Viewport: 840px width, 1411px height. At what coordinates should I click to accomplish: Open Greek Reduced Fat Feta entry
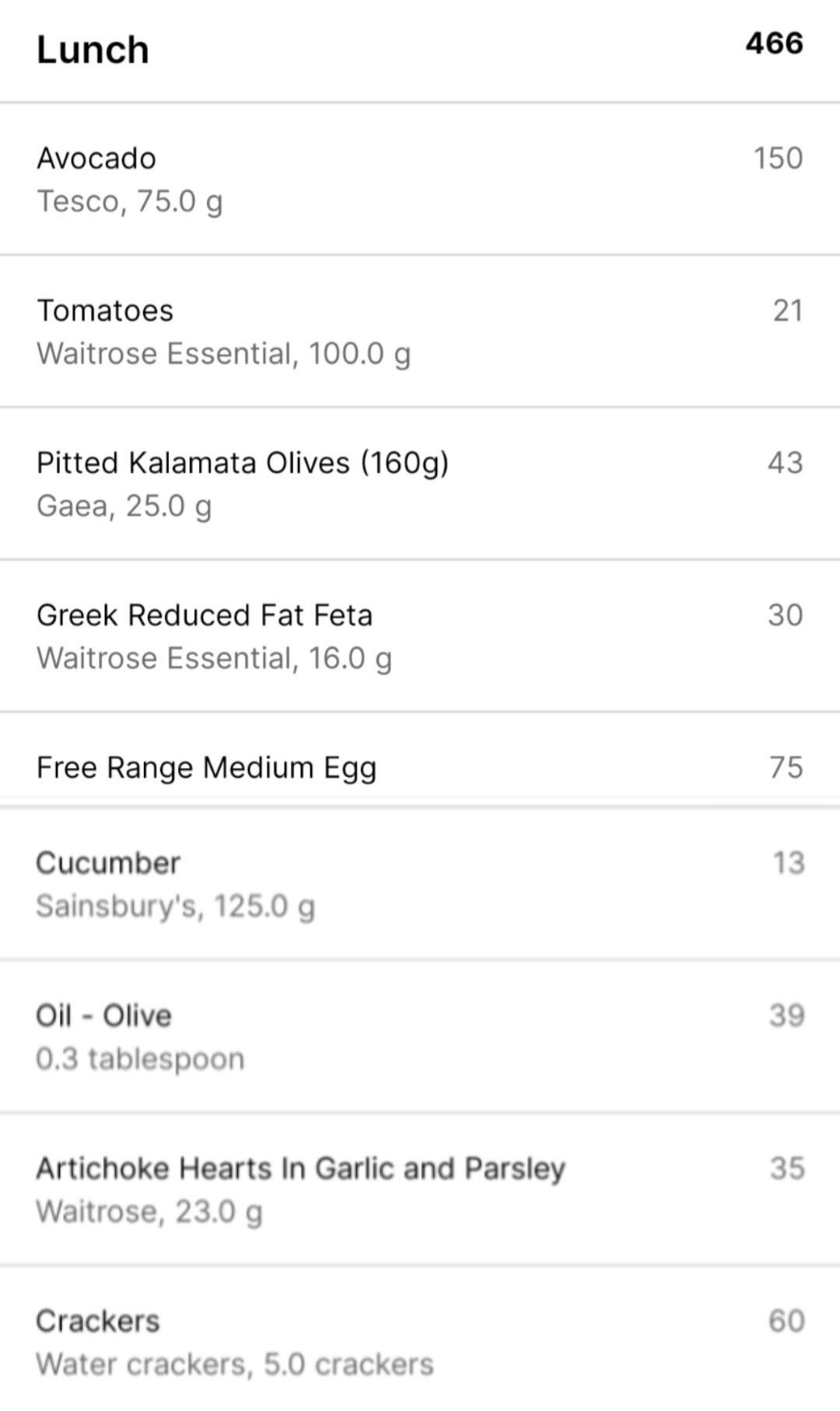pos(420,636)
